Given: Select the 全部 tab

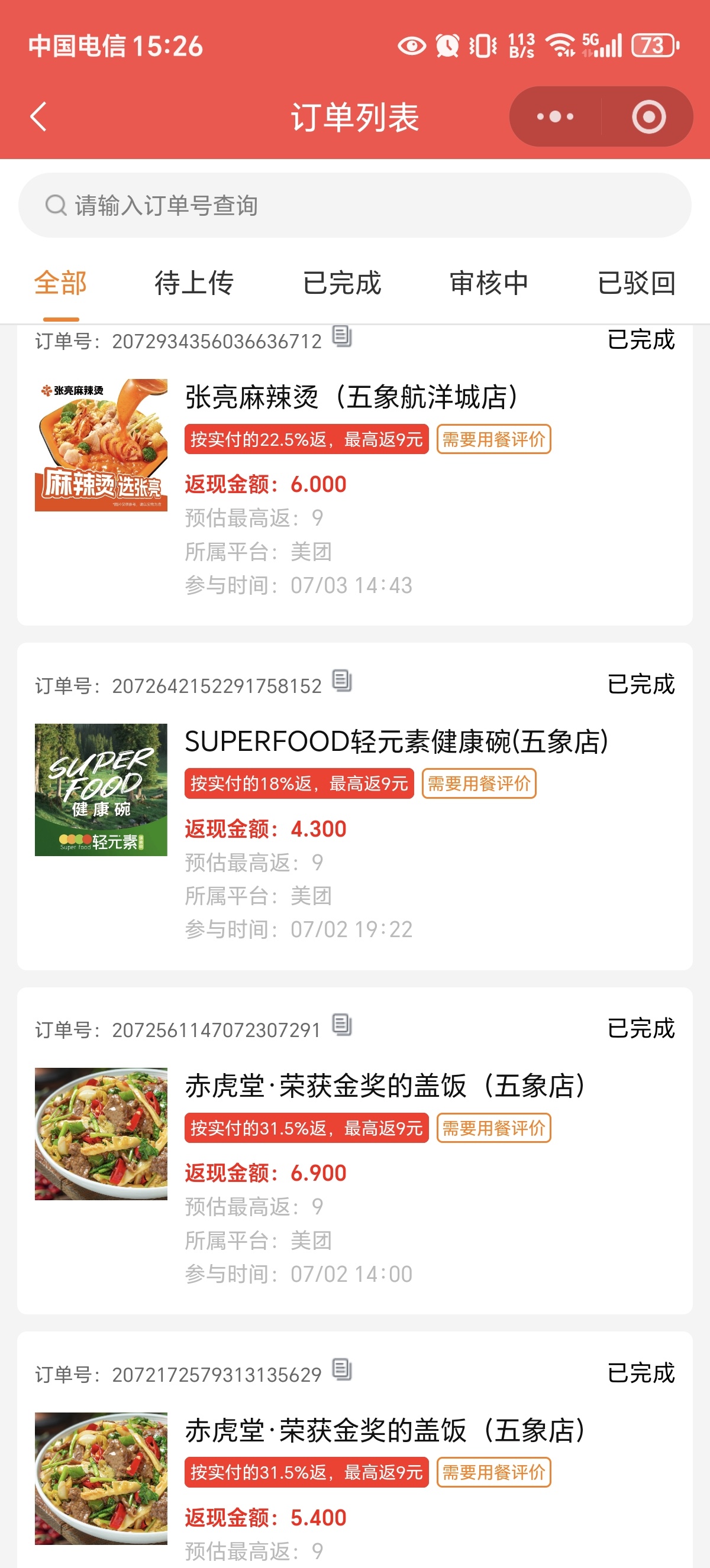Looking at the screenshot, I should pyautogui.click(x=61, y=283).
